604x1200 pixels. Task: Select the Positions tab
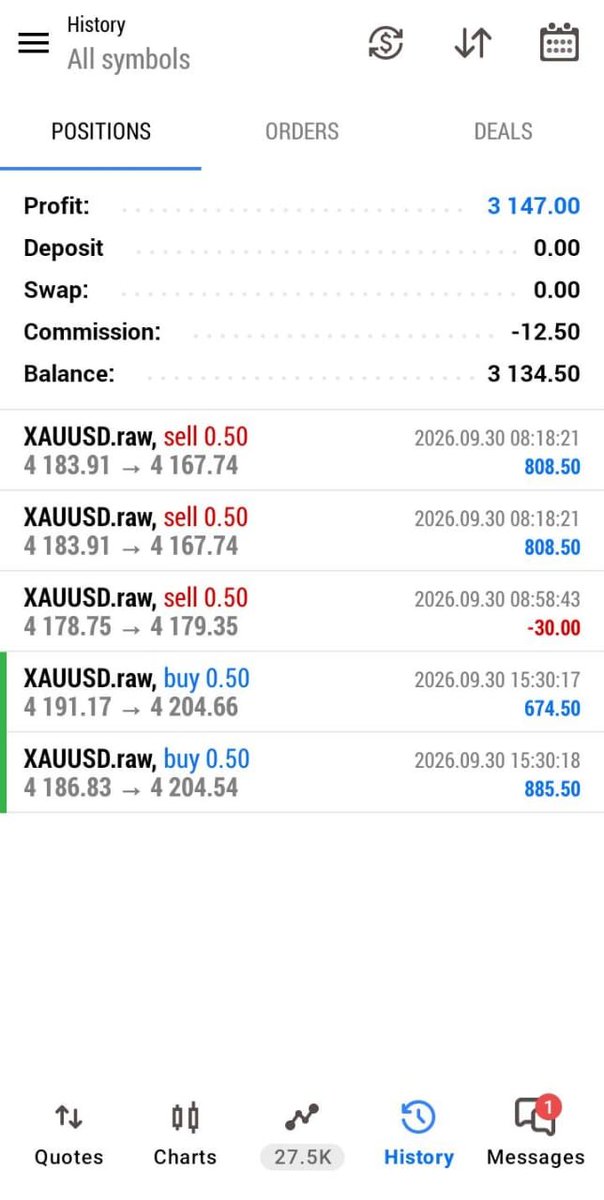(101, 131)
